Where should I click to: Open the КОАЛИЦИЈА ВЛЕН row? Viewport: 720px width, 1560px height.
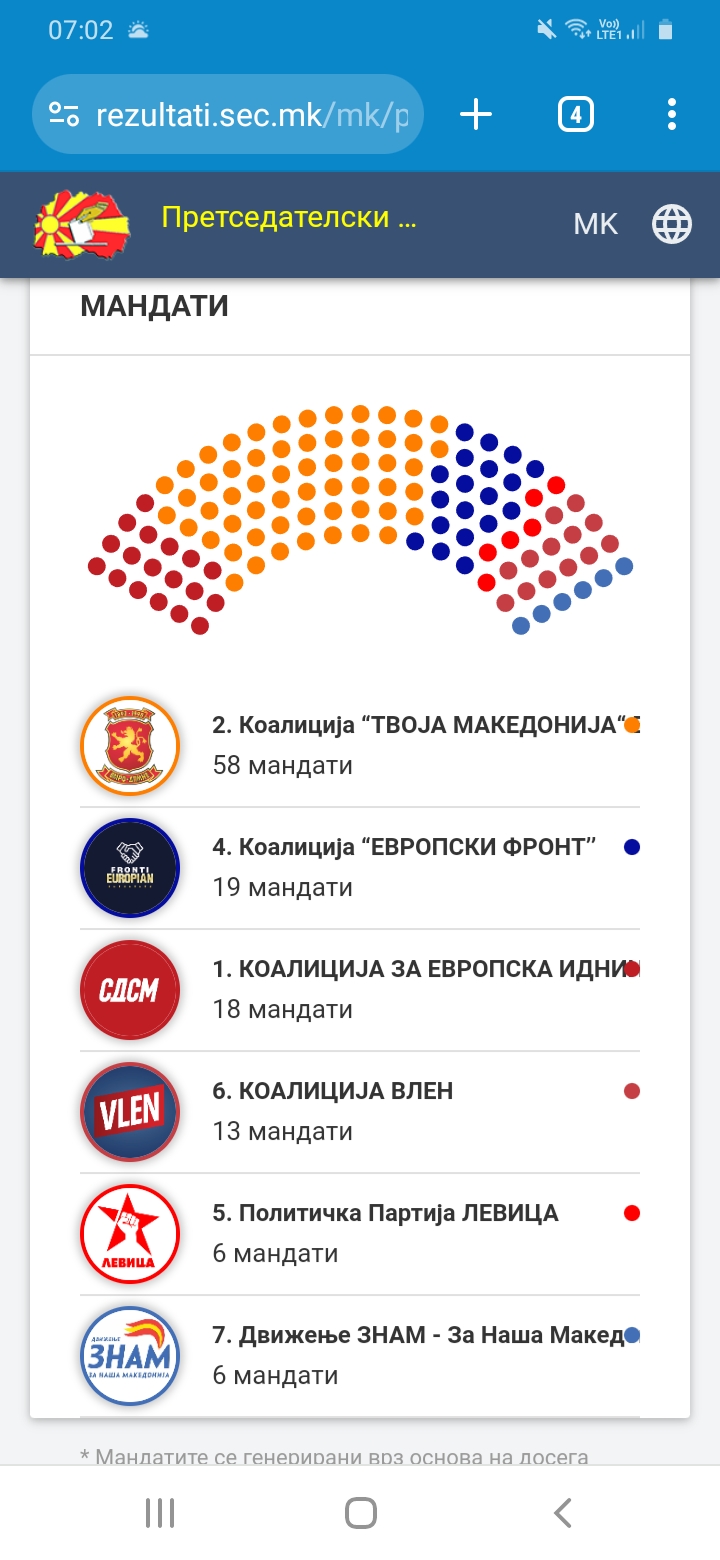pos(360,1112)
